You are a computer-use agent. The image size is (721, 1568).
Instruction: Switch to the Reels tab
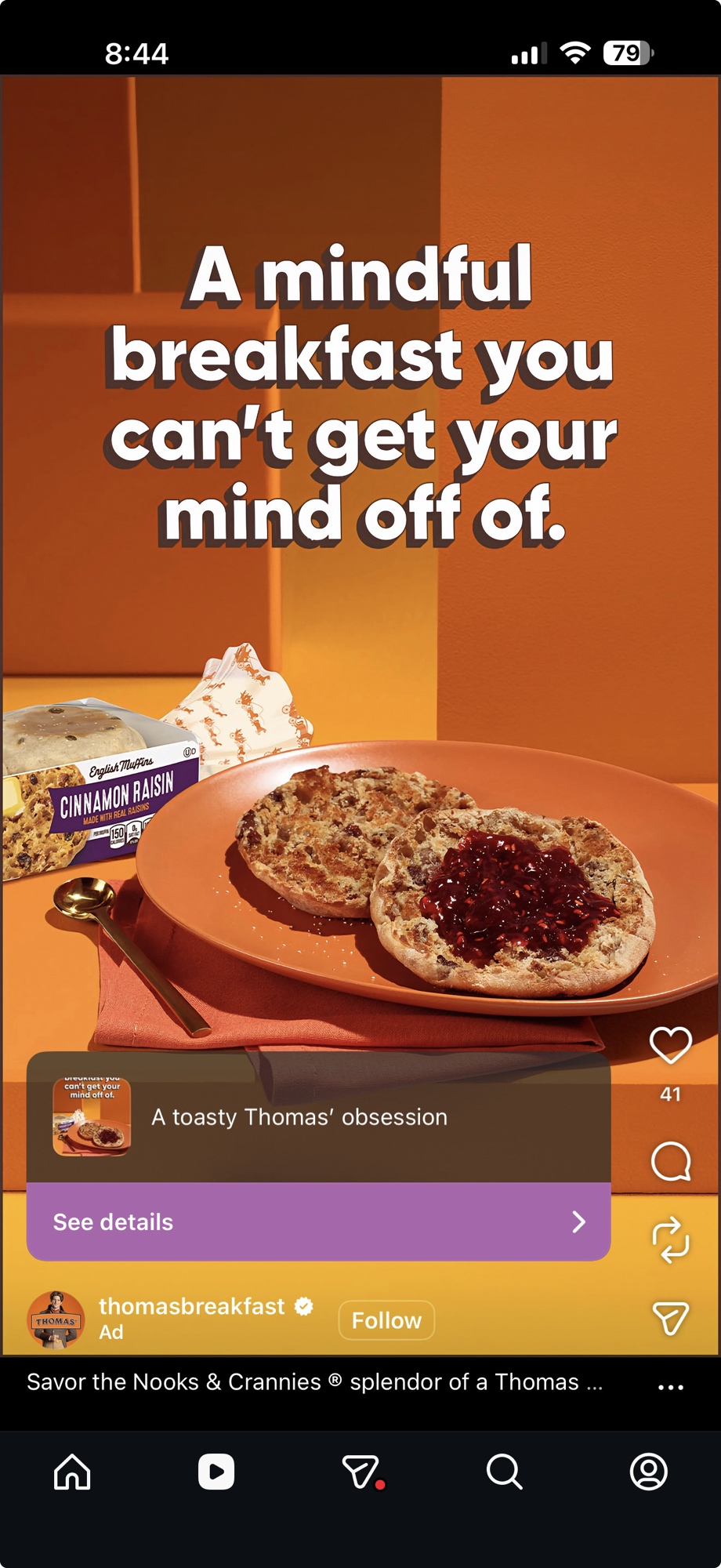pos(216,1472)
